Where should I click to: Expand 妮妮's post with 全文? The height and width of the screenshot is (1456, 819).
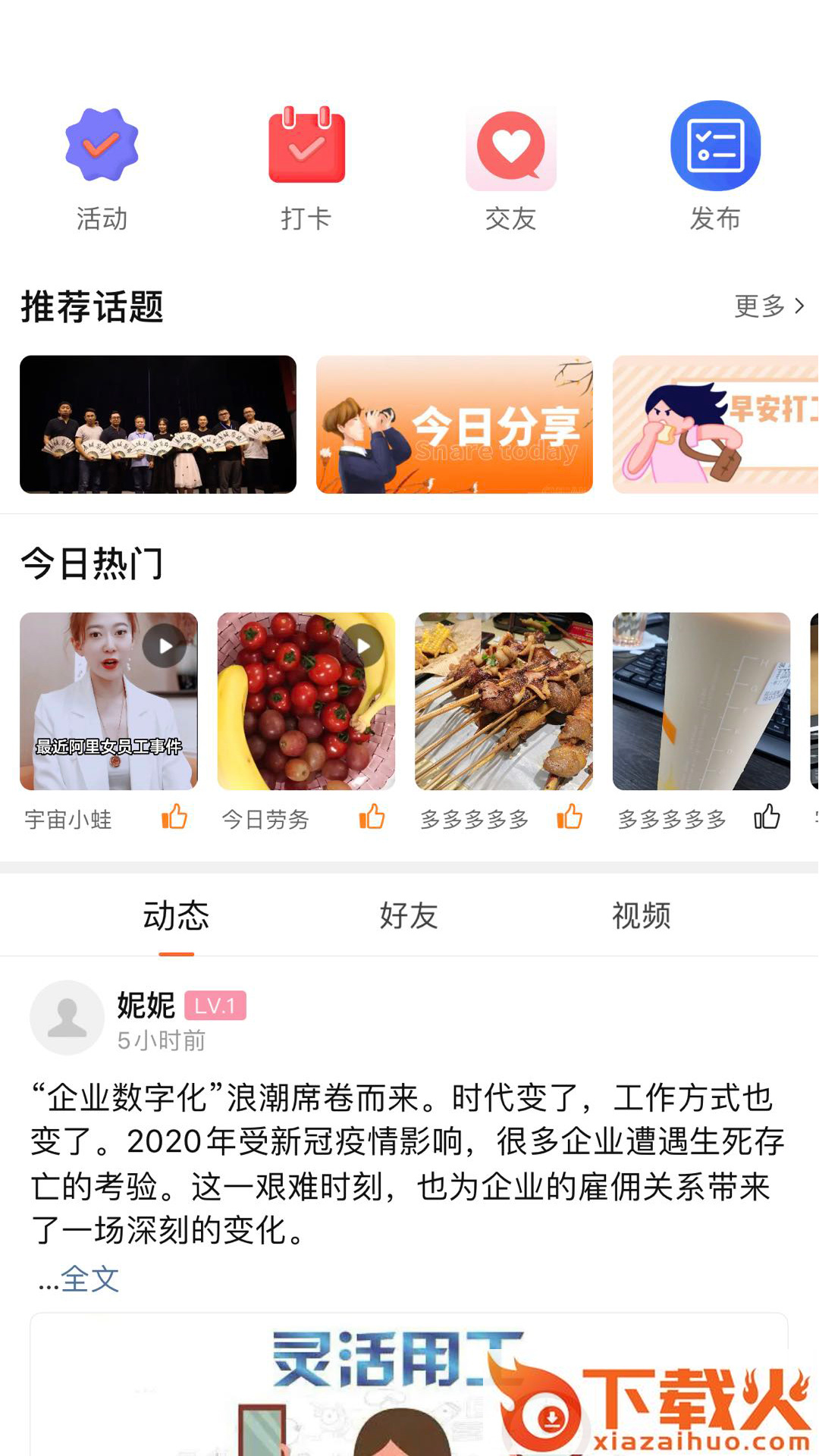click(x=89, y=1279)
